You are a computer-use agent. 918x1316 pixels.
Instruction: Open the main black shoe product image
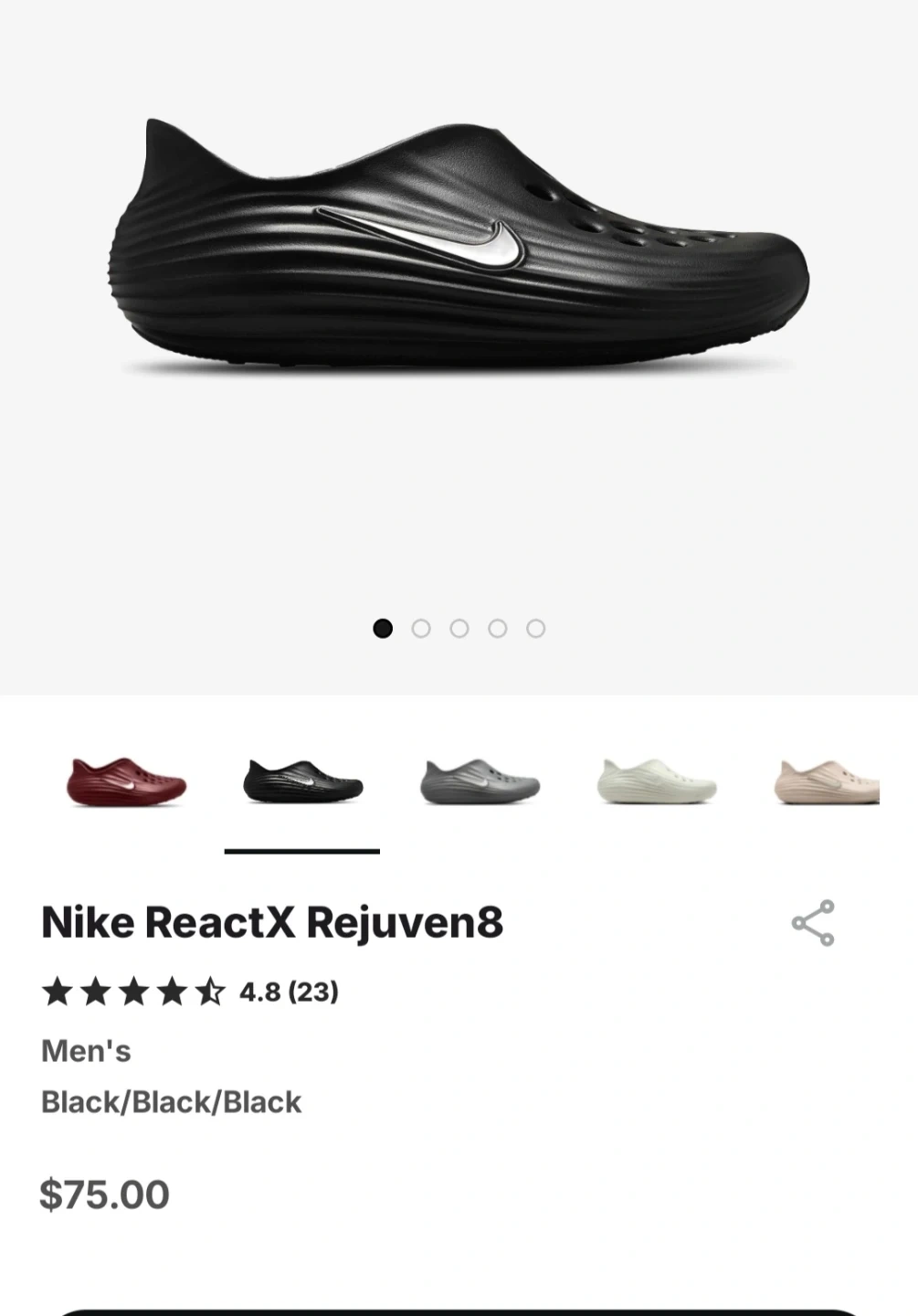click(459, 247)
